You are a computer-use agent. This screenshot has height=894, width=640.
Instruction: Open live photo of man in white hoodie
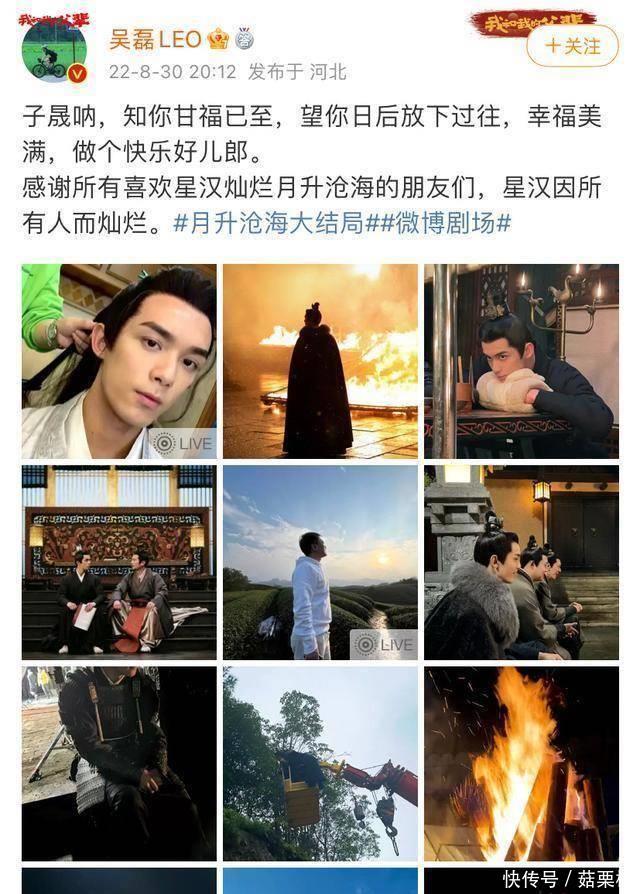coord(320,562)
